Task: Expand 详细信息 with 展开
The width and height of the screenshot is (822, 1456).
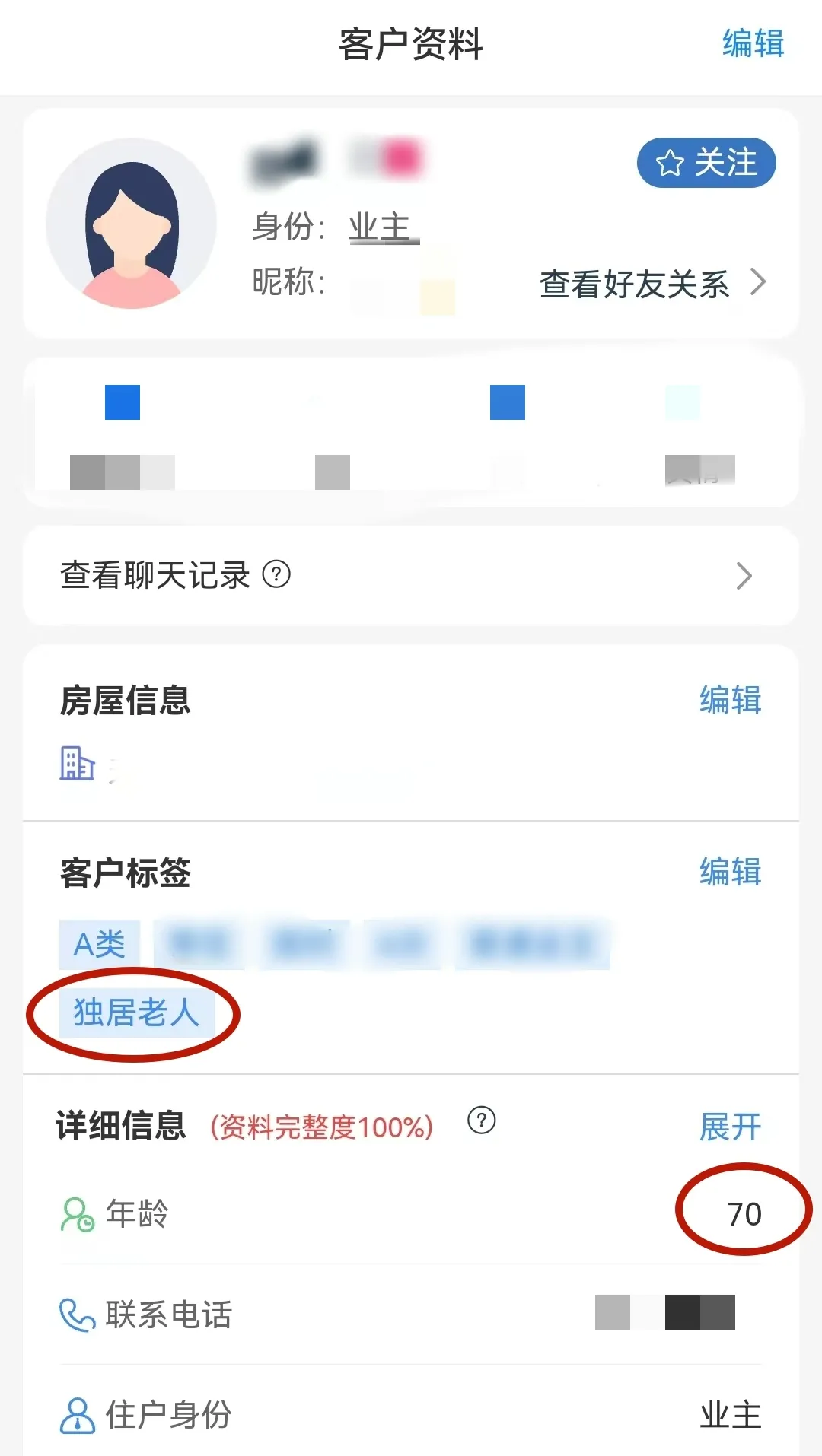Action: [729, 1127]
